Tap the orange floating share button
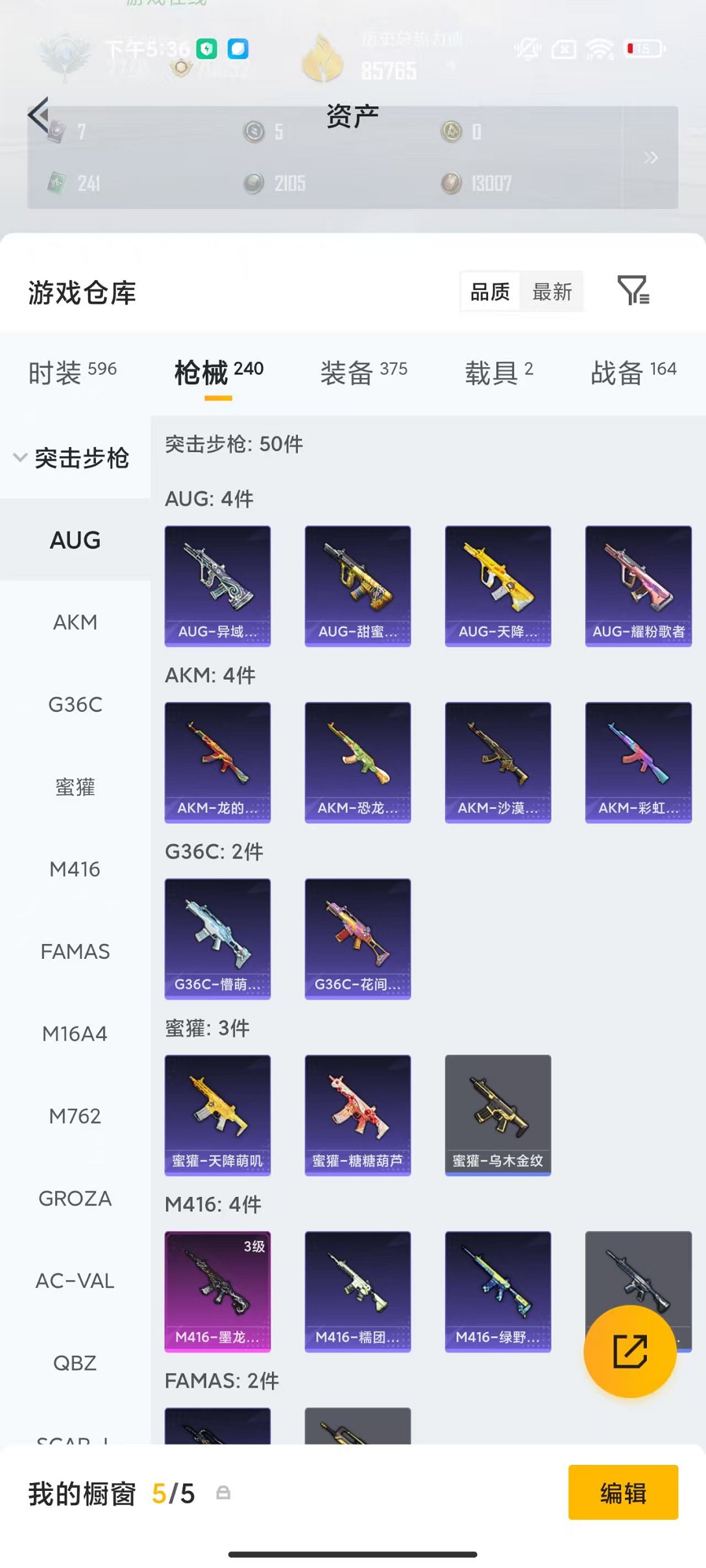Viewport: 706px width, 1568px height. (629, 1351)
